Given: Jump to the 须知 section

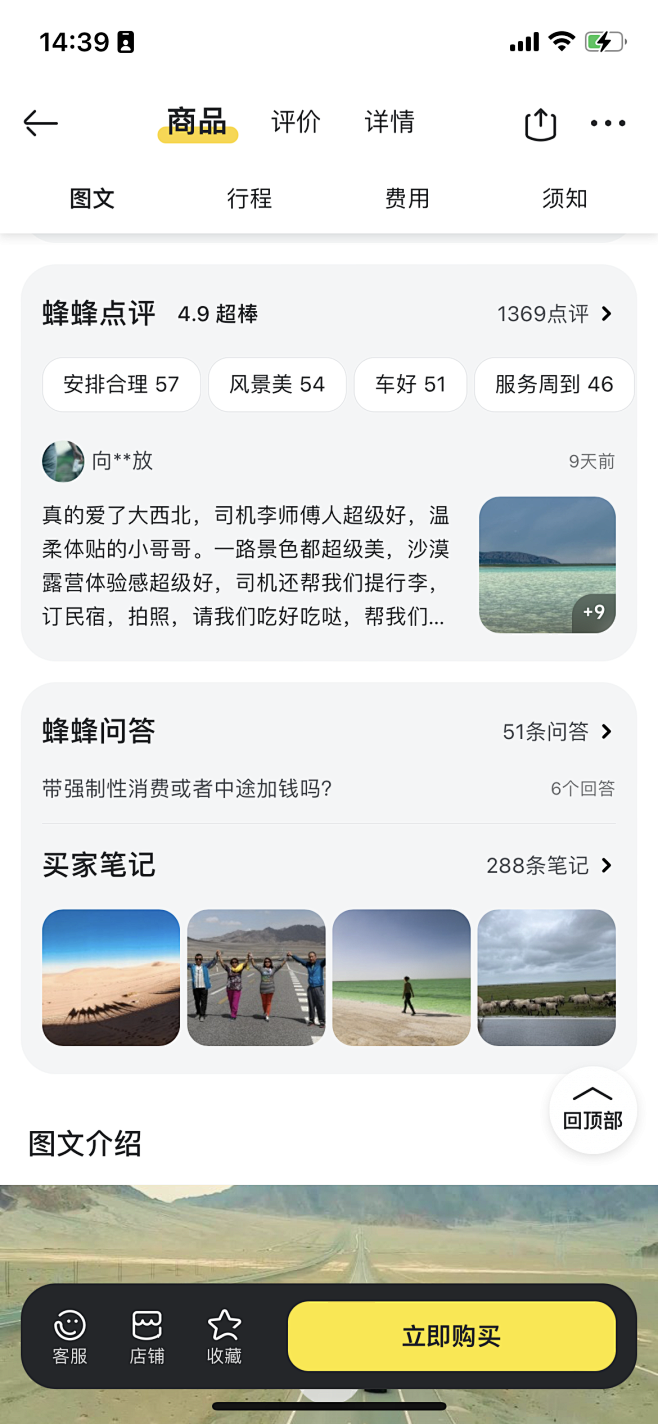Looking at the screenshot, I should click(564, 198).
